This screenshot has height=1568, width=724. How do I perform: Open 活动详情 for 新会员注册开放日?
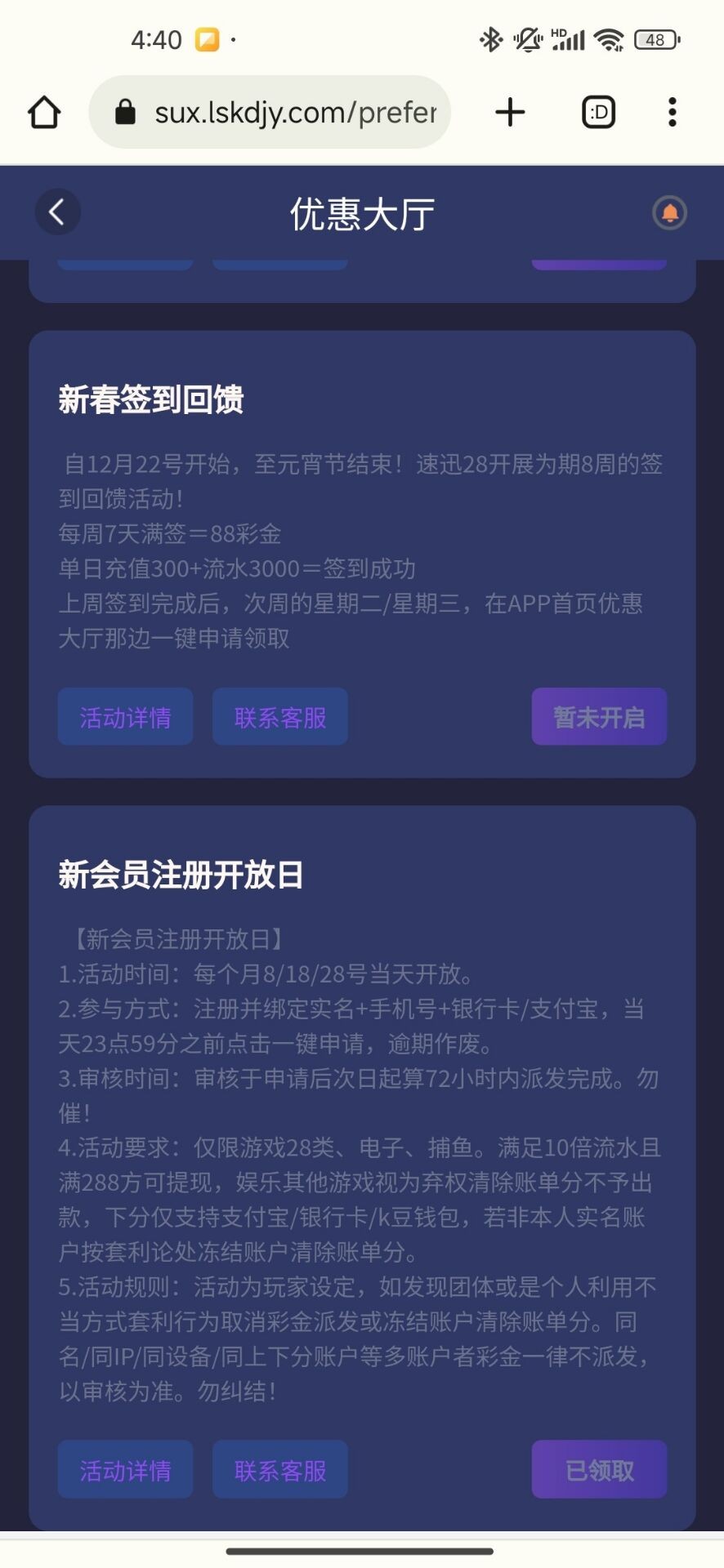point(125,1469)
